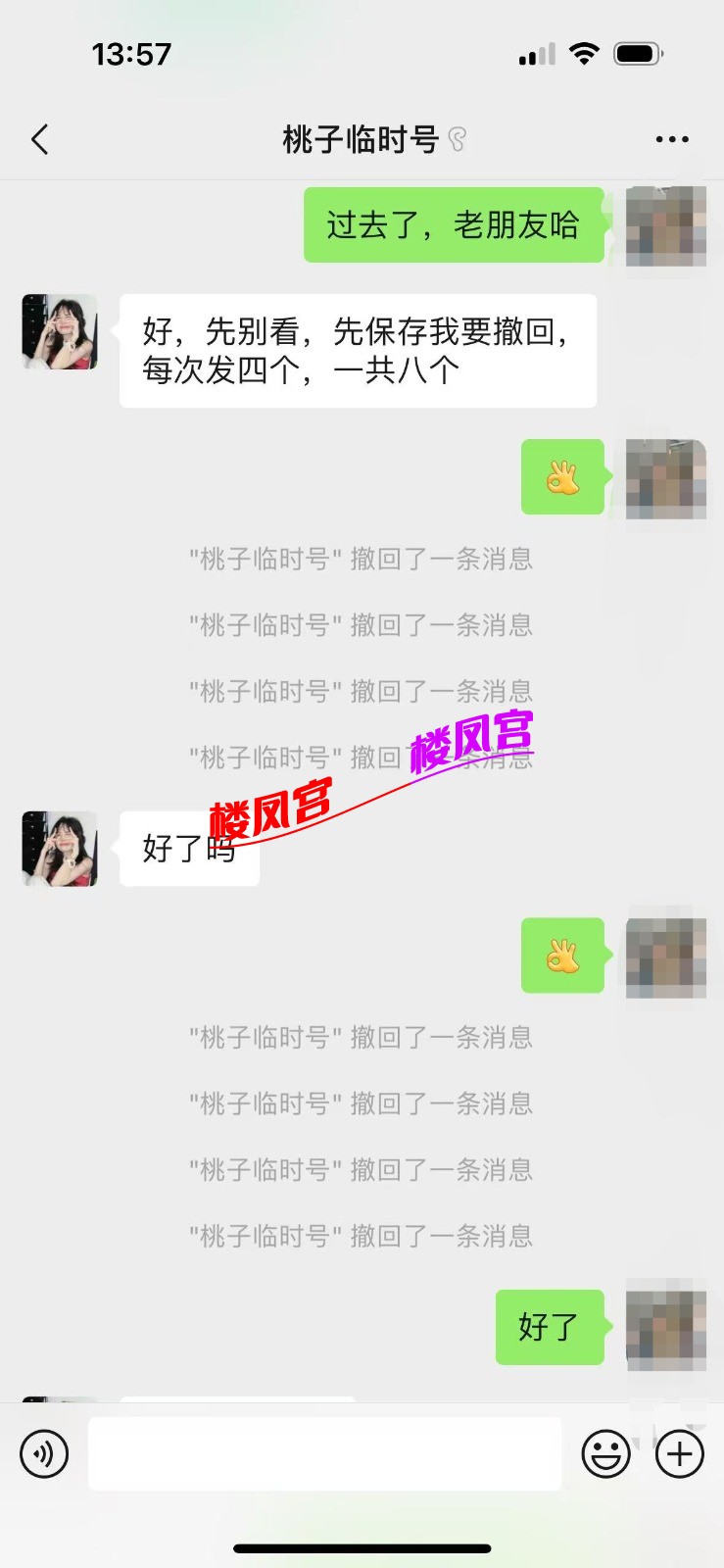
Task: Open the emoji sticker panel
Action: [x=605, y=1453]
